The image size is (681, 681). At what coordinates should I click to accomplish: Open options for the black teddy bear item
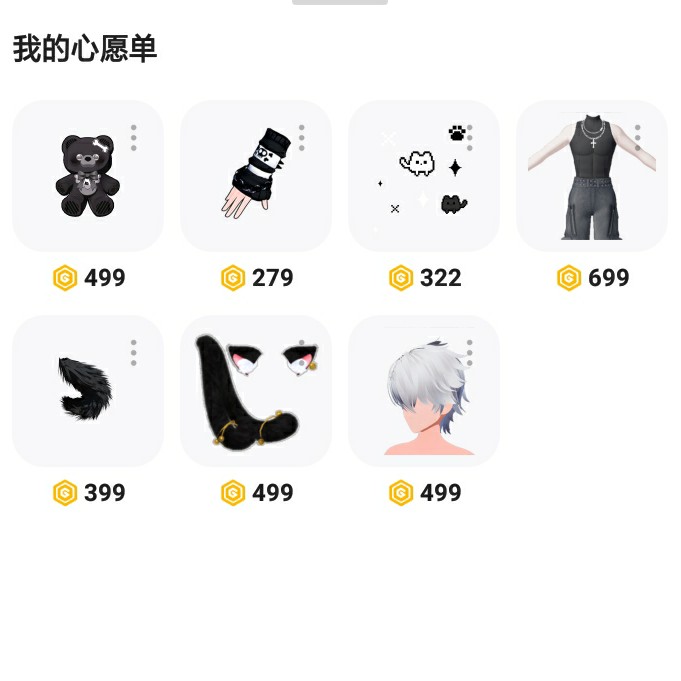(134, 138)
